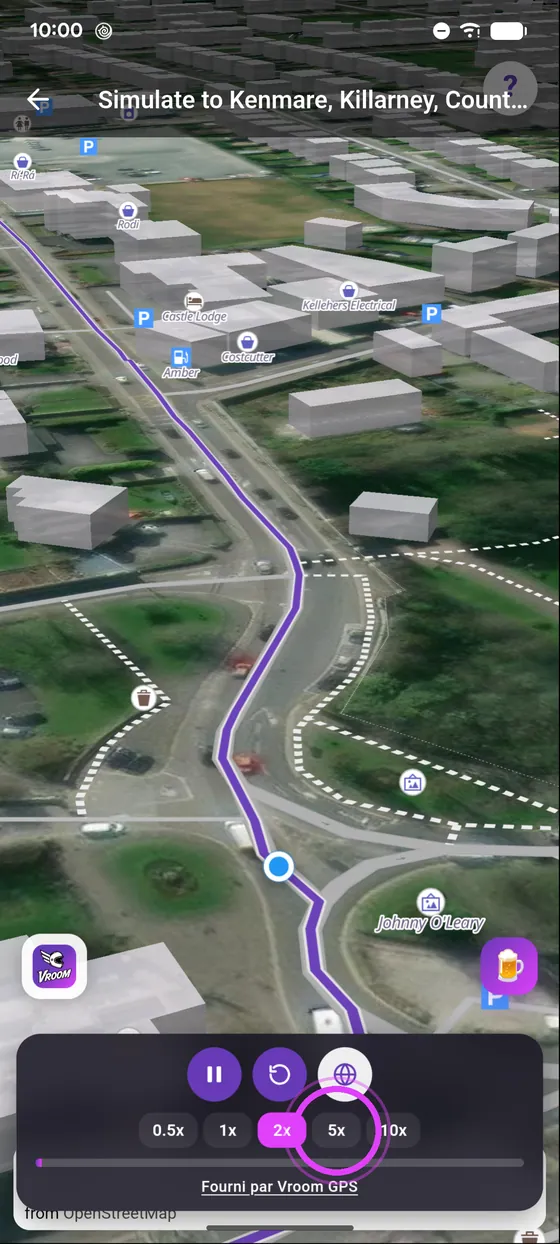Image resolution: width=560 pixels, height=1244 pixels.
Task: Tap the globe map view button
Action: [x=345, y=1075]
